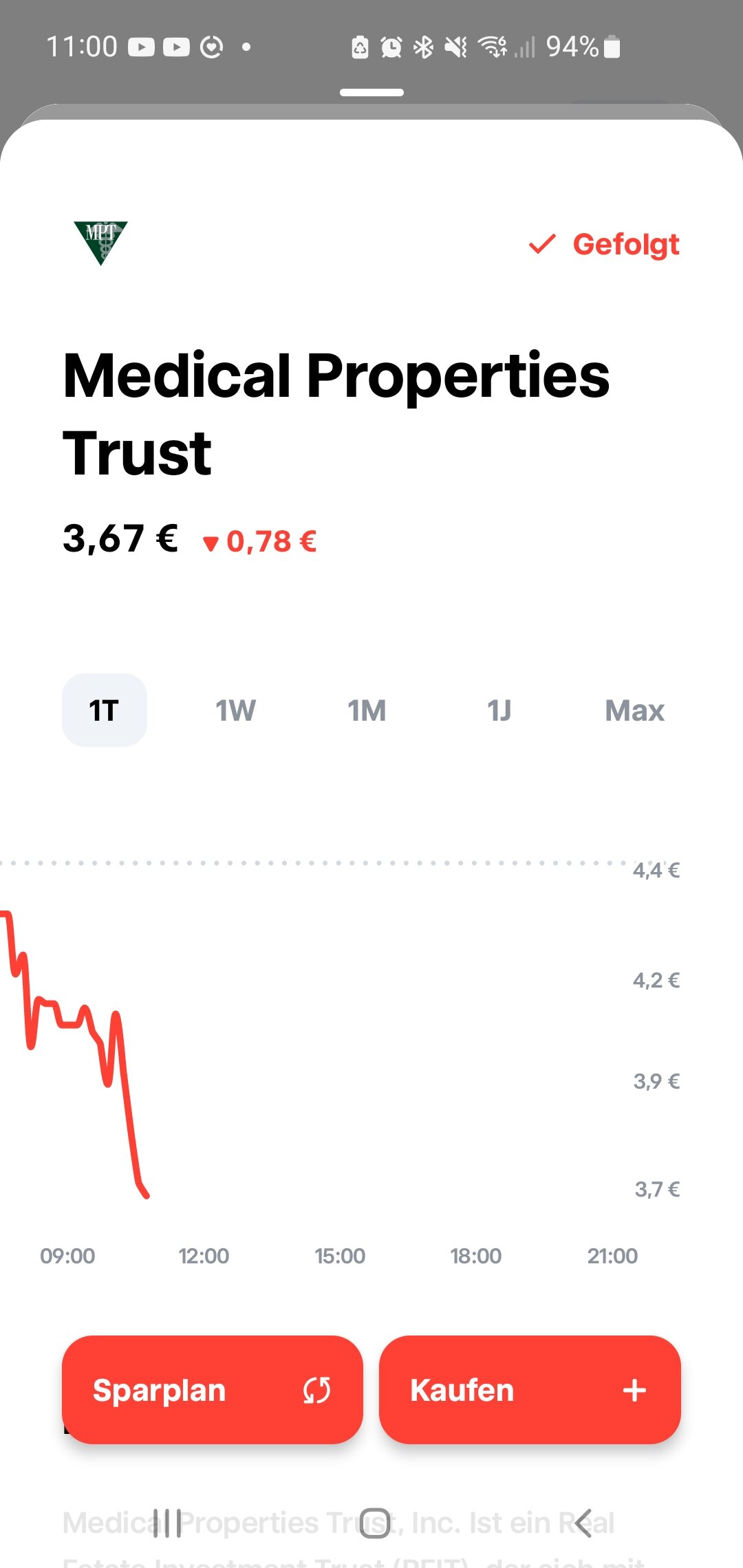743x1568 pixels.
Task: Show the 1J yearly chart
Action: (499, 710)
